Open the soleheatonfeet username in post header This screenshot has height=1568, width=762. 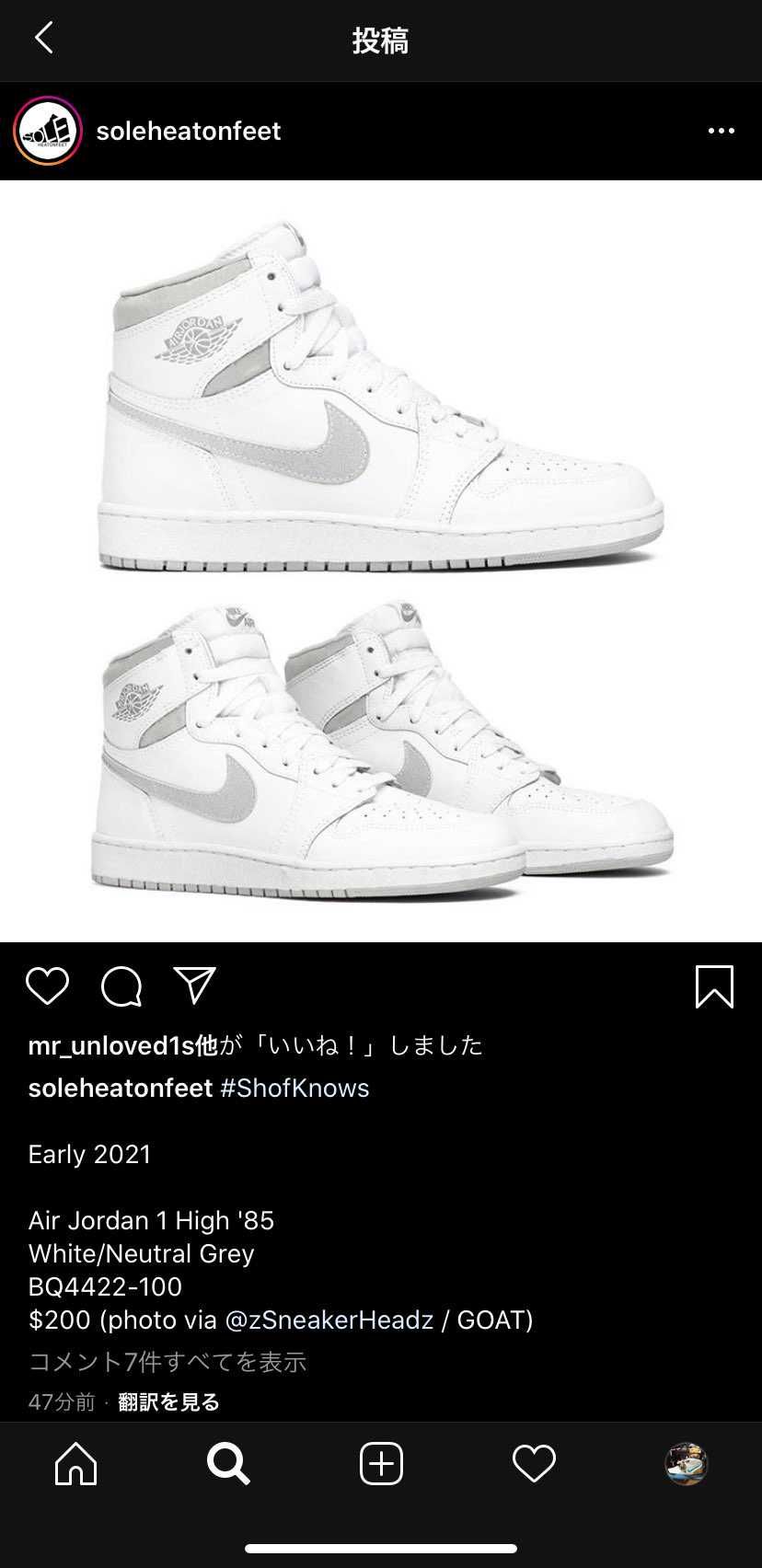pos(189,132)
